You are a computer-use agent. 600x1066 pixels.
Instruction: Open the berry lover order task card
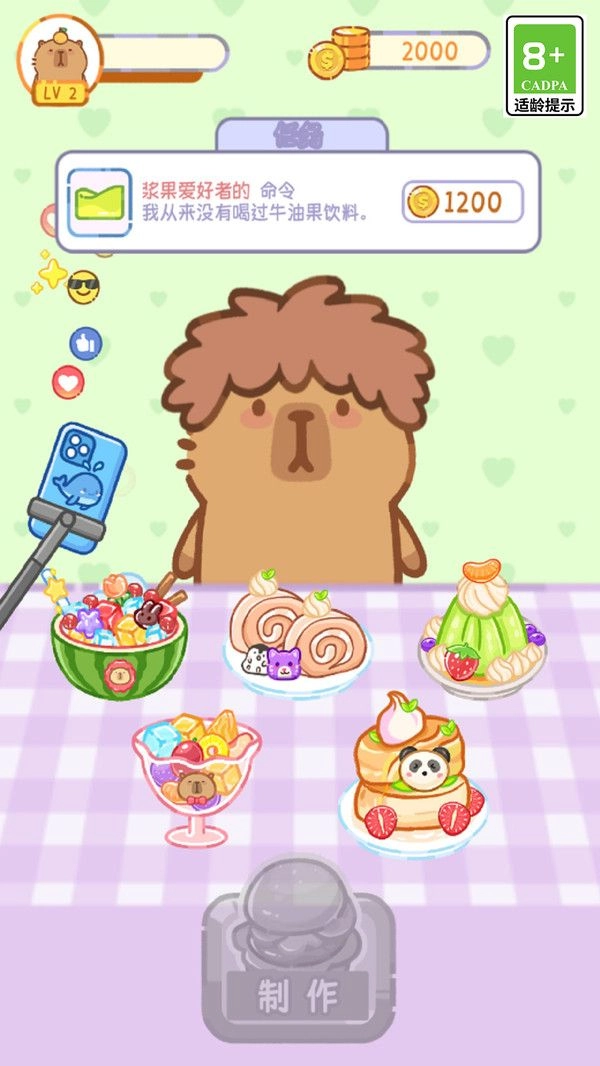click(297, 201)
